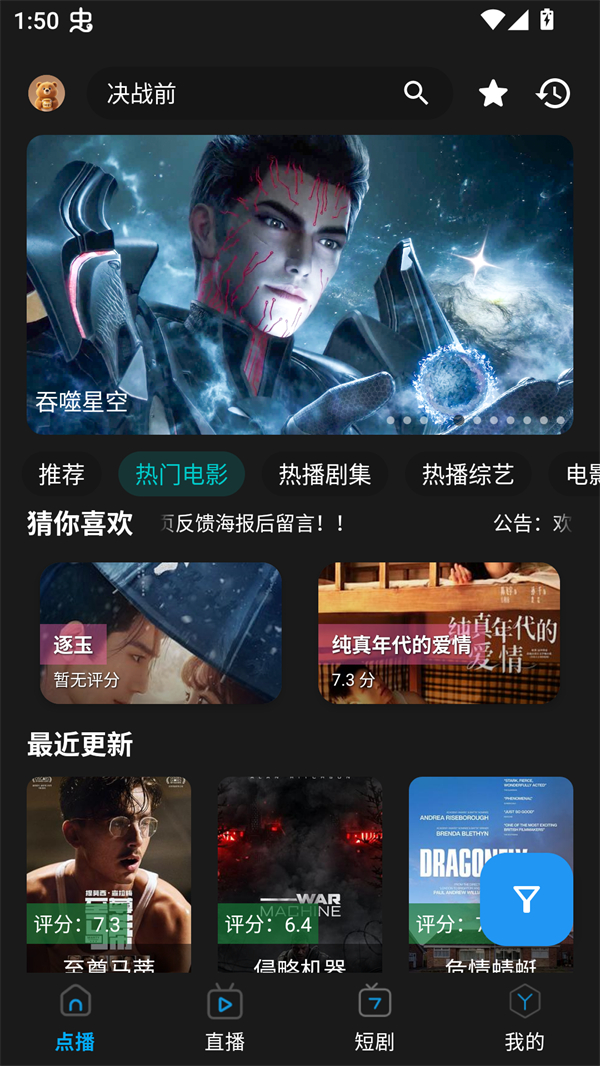Go to the 点播 tab
The width and height of the screenshot is (600, 1066).
(x=75, y=1016)
